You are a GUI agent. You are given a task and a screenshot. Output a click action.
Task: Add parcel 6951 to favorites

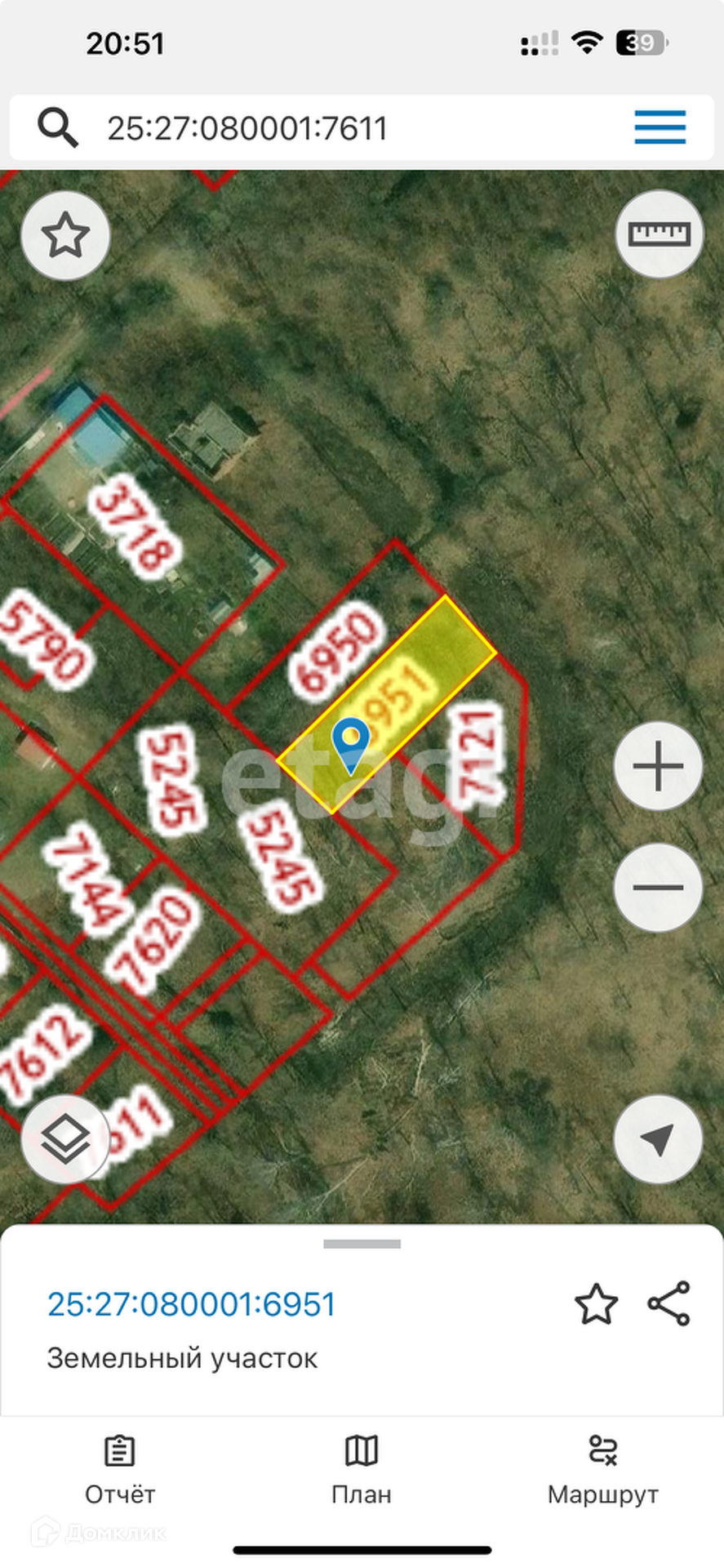tap(597, 1304)
